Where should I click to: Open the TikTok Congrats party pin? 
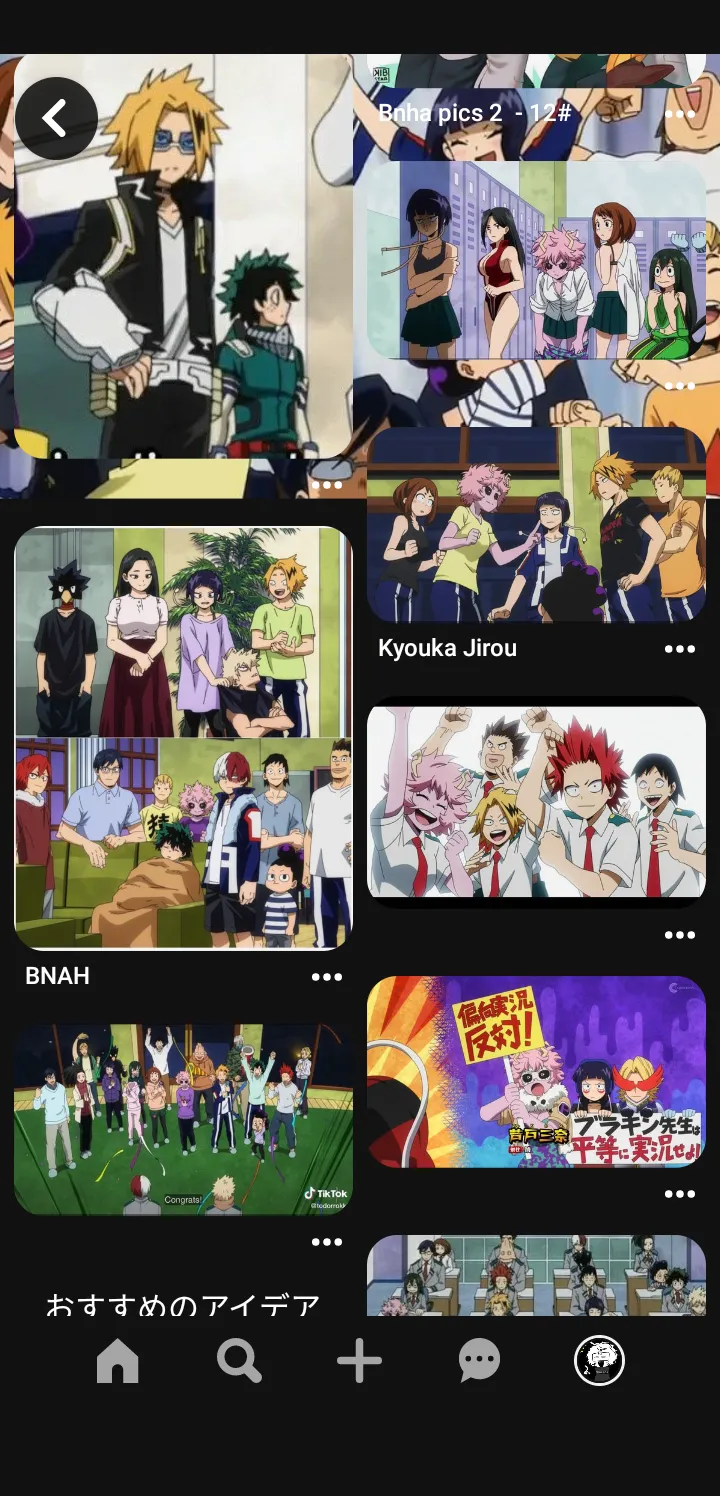183,1120
